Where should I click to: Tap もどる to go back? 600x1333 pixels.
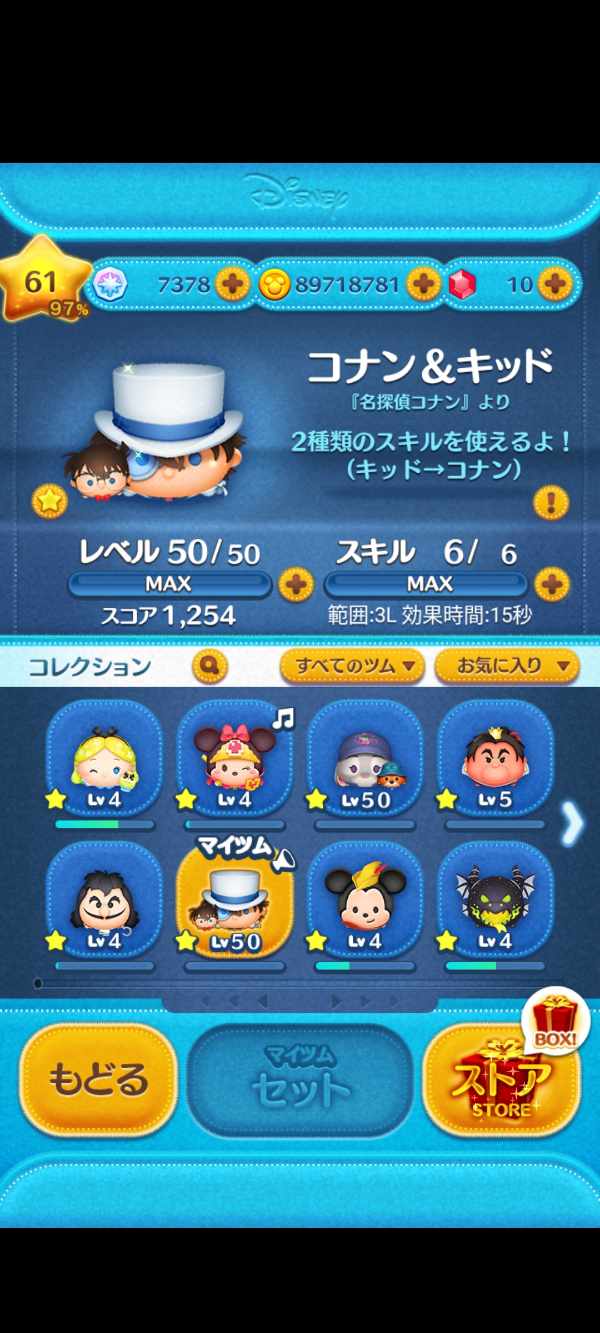point(98,1080)
